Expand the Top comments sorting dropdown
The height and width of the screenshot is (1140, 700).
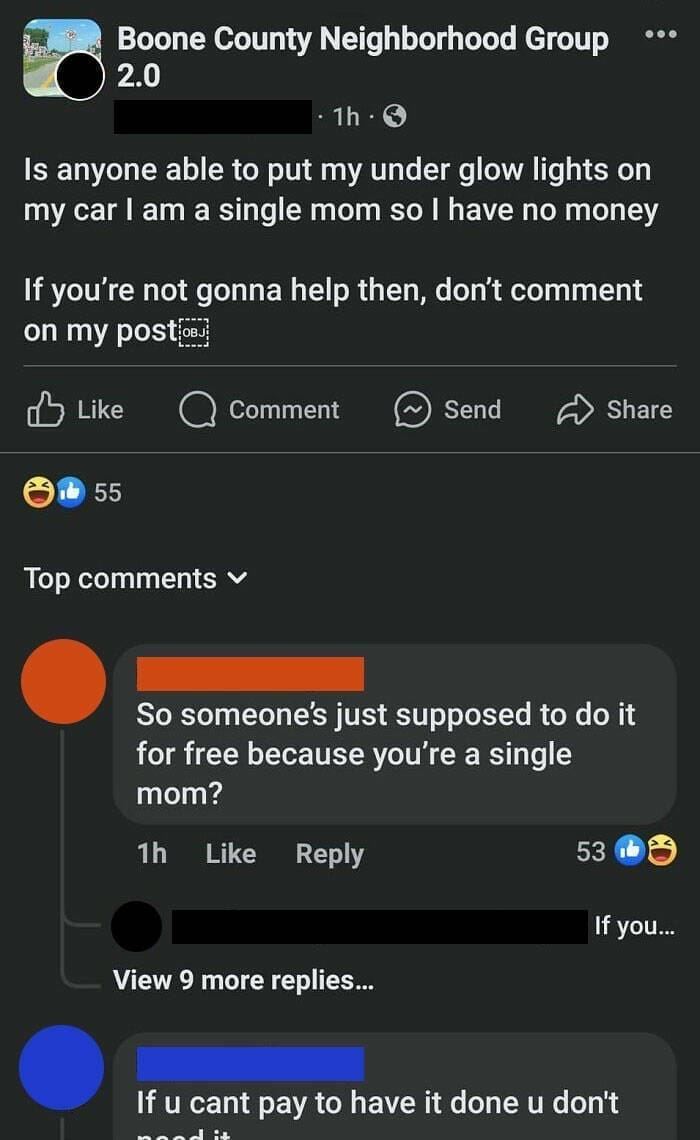coord(135,579)
